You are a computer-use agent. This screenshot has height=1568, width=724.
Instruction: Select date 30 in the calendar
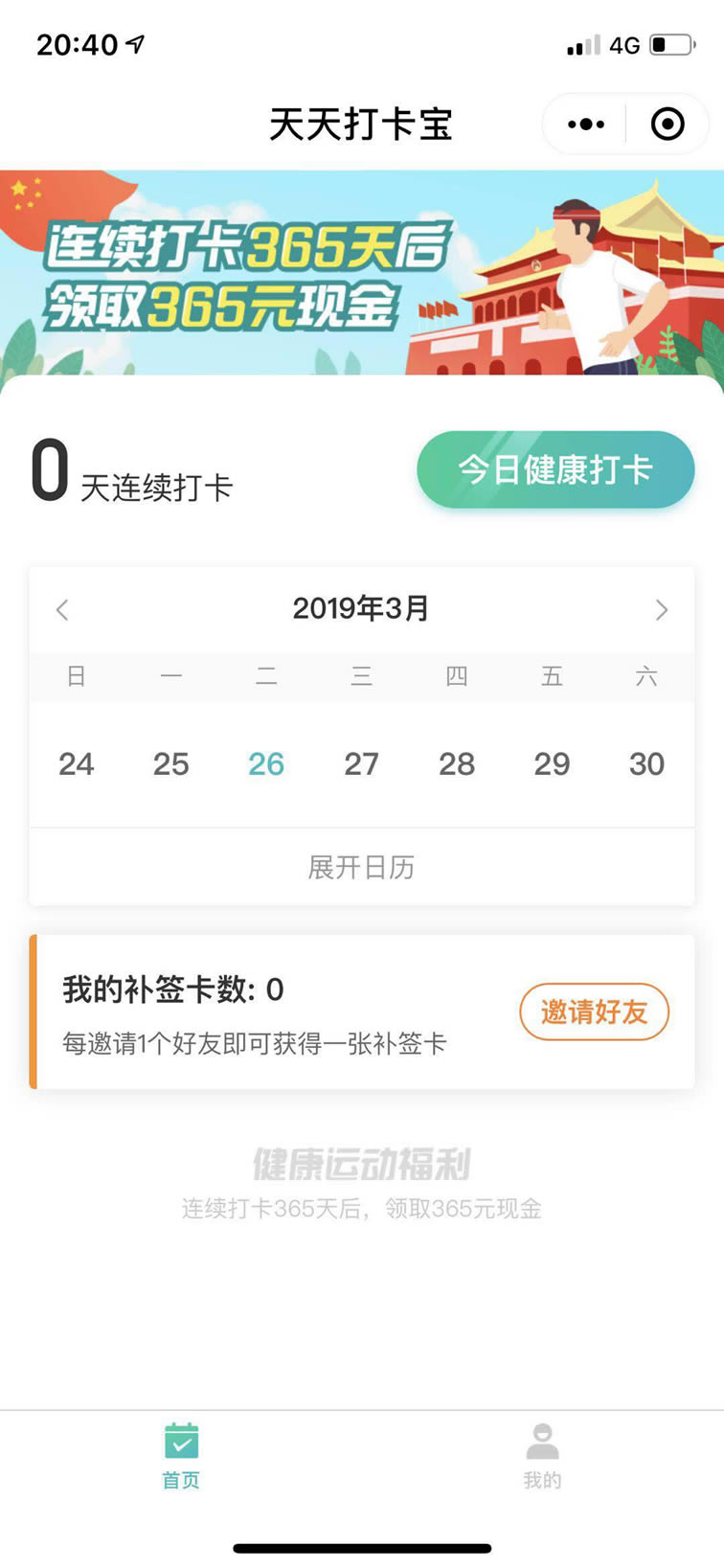point(646,764)
